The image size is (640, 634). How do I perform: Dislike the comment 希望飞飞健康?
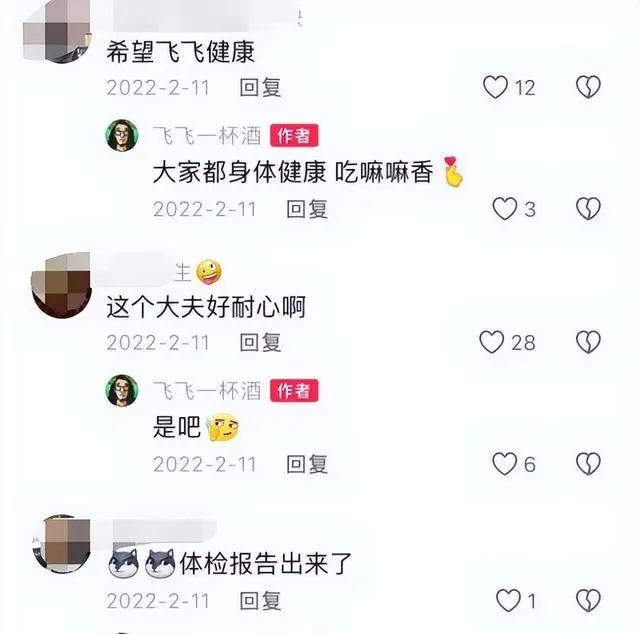click(588, 87)
